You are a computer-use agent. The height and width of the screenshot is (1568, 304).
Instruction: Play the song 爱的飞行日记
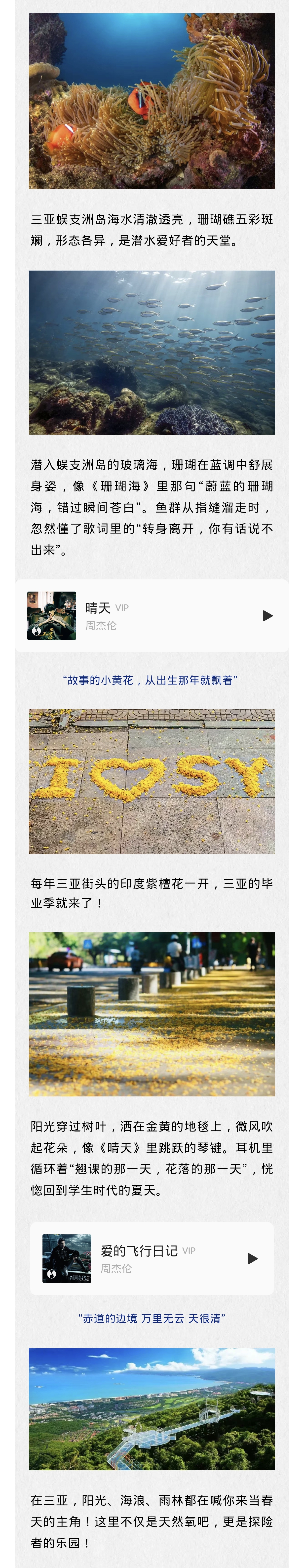point(252,1258)
